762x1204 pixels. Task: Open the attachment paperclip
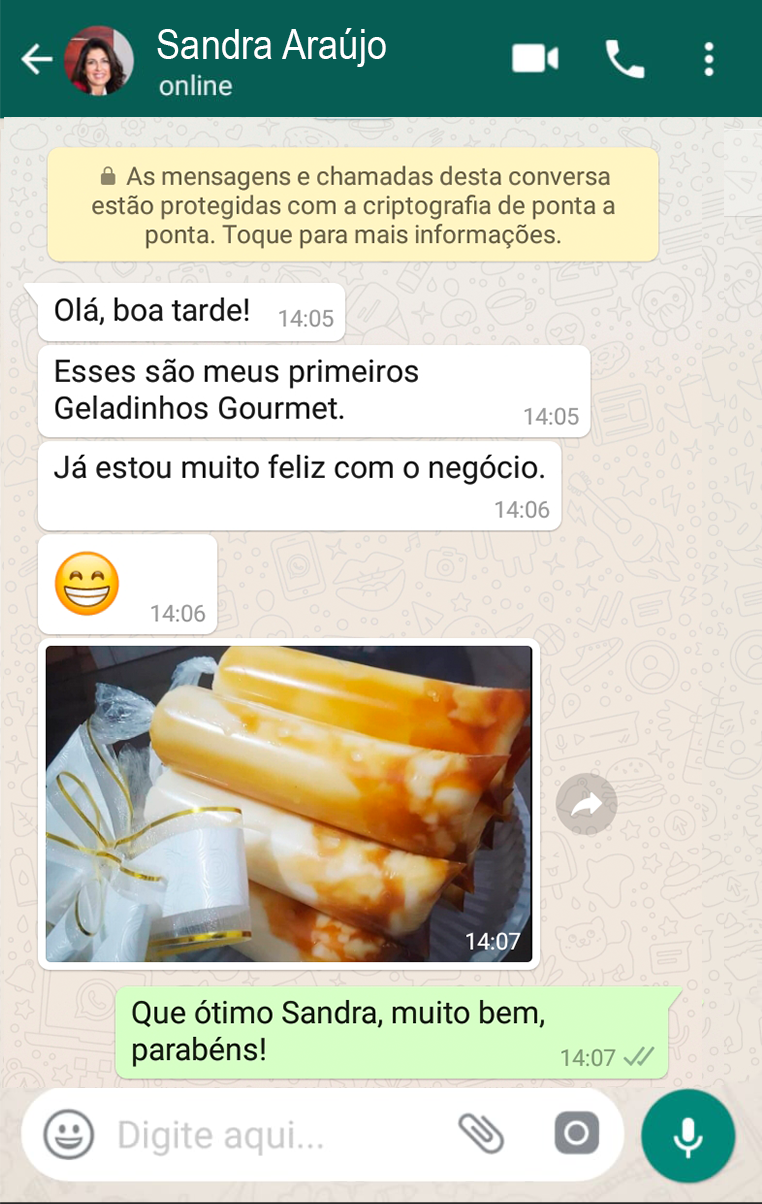[x=482, y=1134]
